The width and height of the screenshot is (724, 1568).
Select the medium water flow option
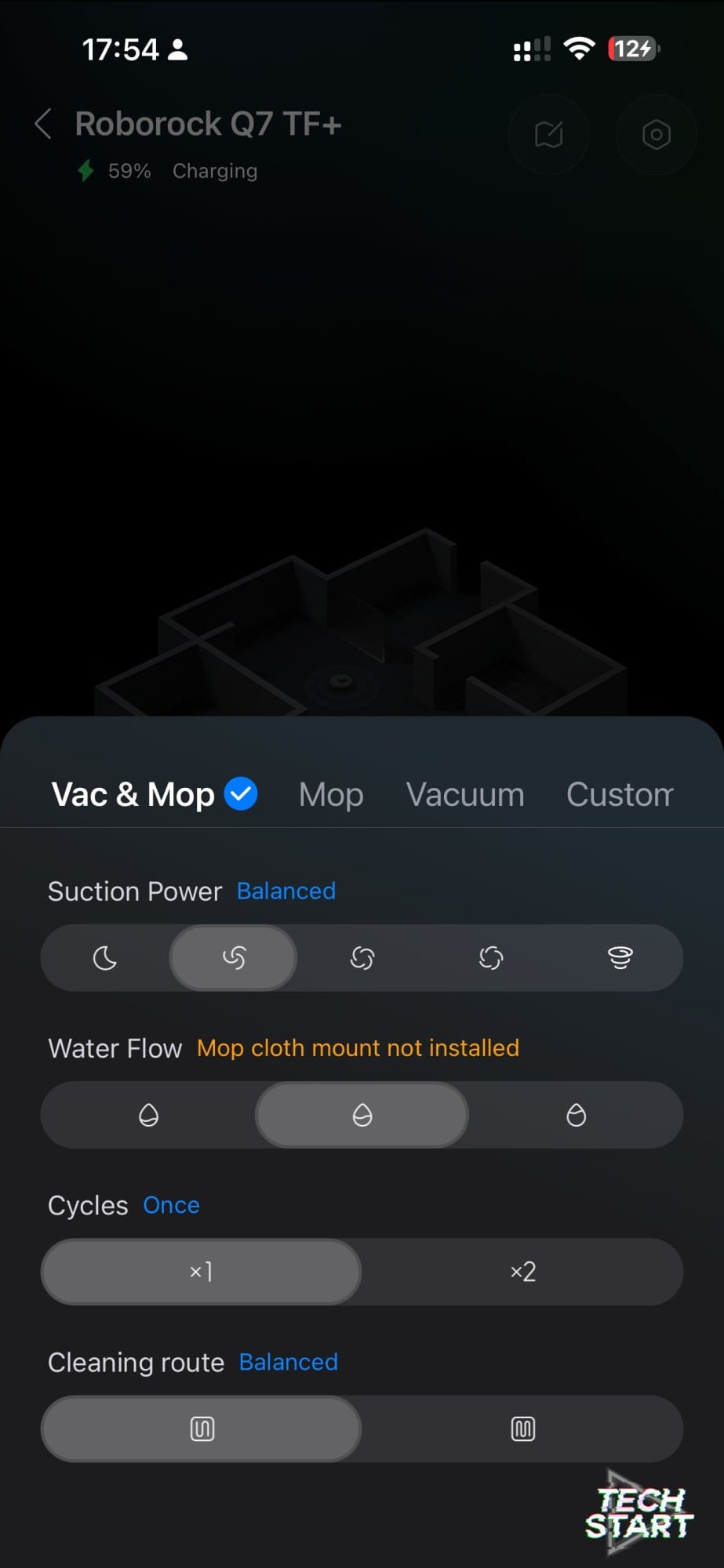pos(362,1115)
